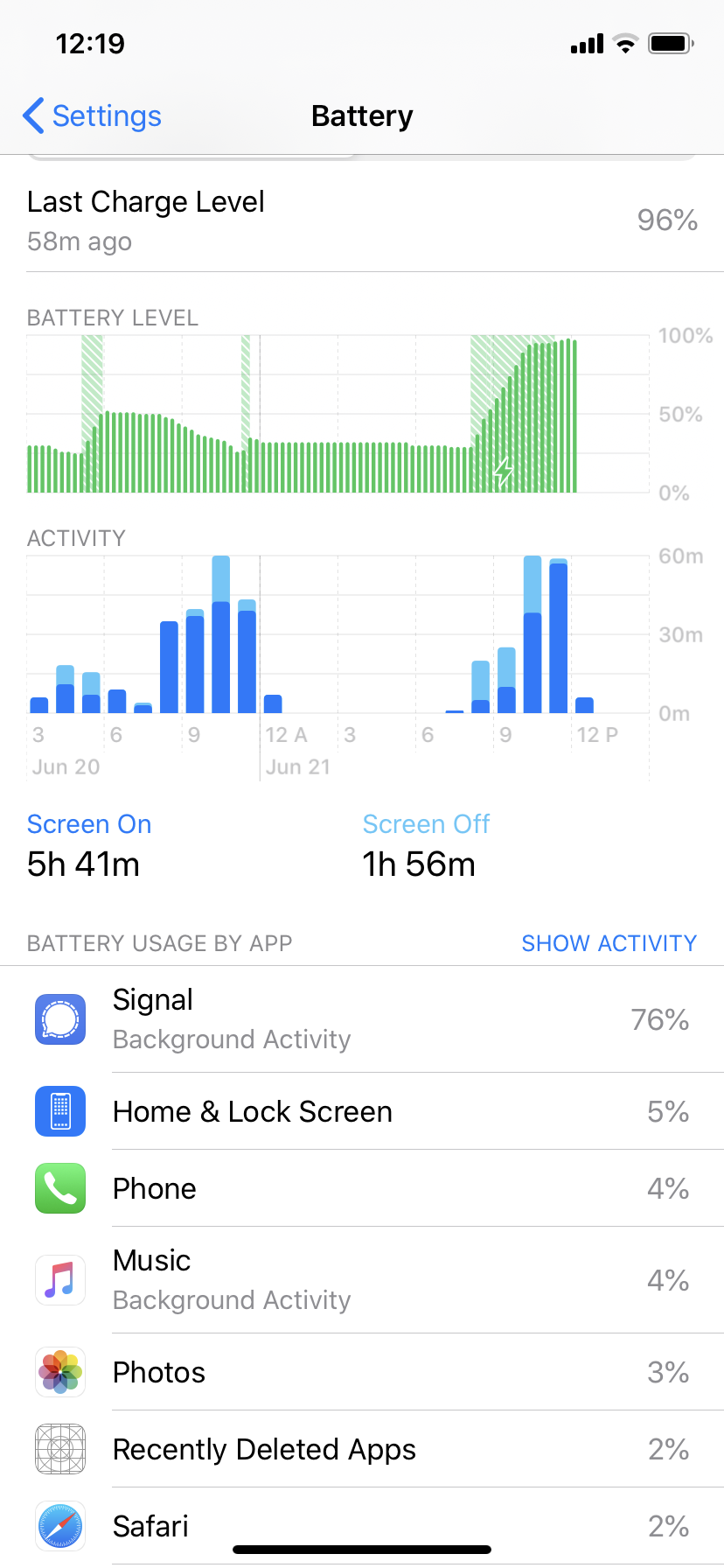724x1568 pixels.
Task: Click the Recently Deleted Apps icon
Action: [59, 1449]
